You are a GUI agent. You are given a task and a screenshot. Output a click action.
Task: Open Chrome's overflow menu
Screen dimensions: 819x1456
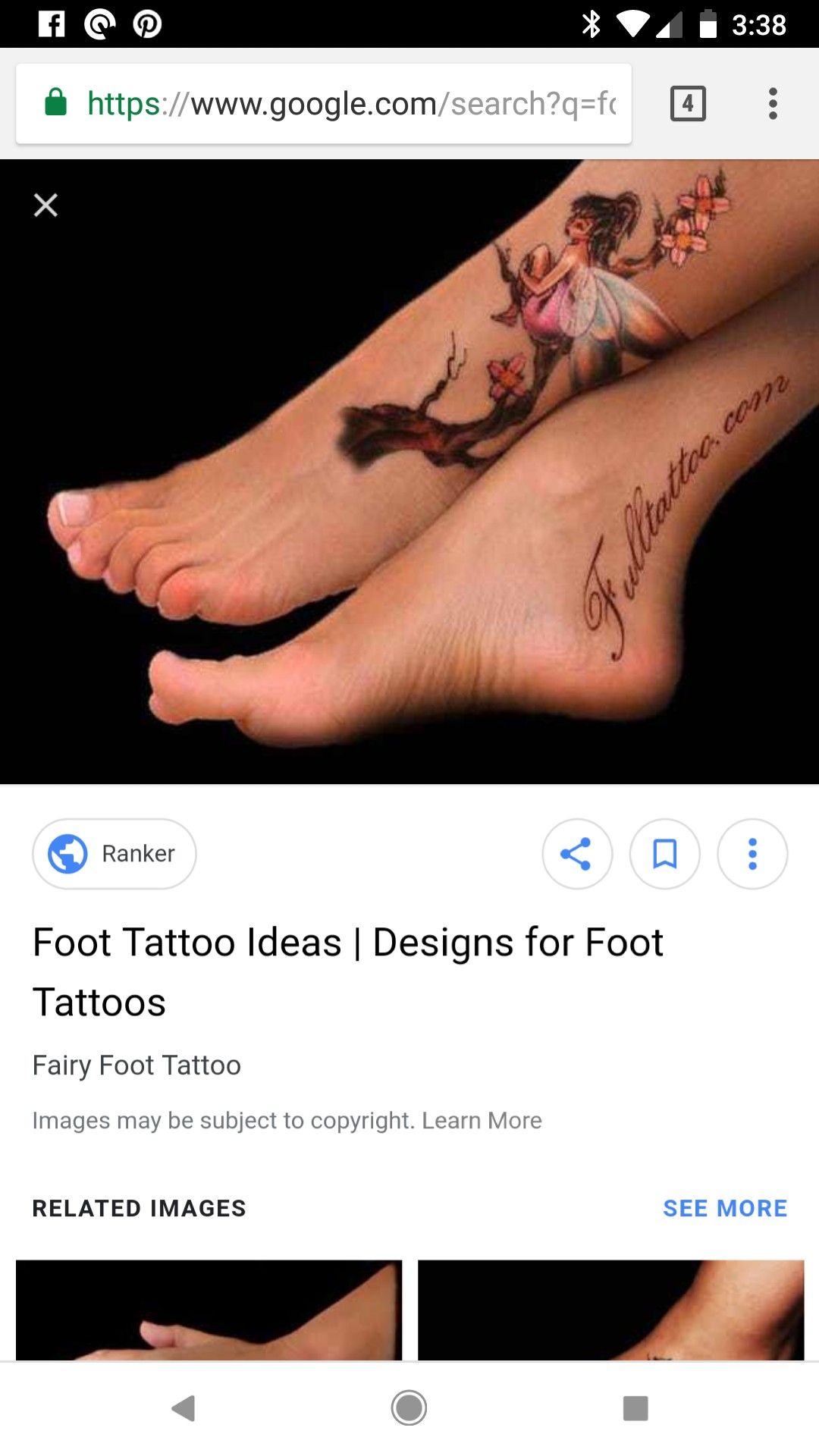[773, 104]
